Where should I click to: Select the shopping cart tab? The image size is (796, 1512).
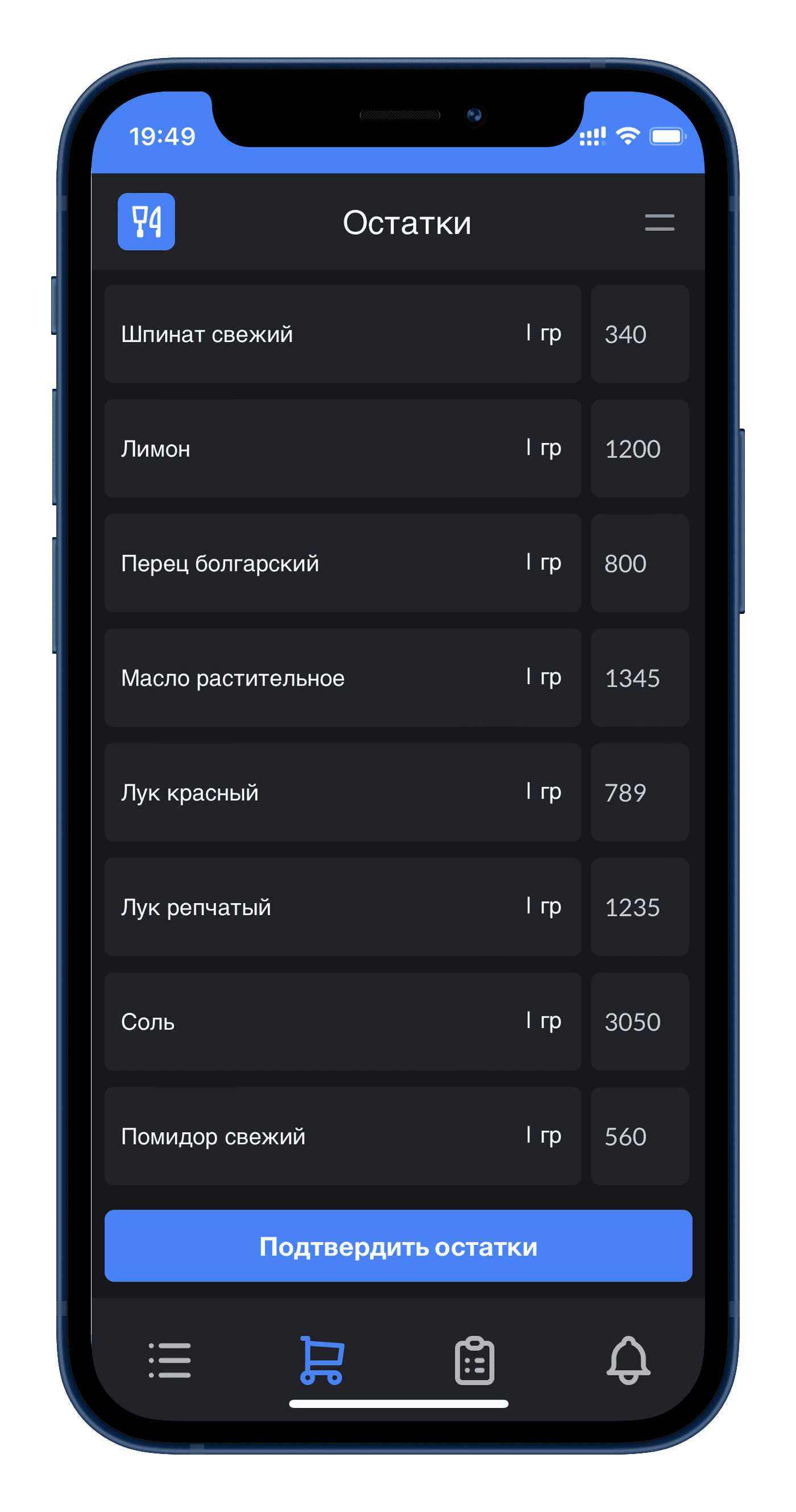point(322,1360)
